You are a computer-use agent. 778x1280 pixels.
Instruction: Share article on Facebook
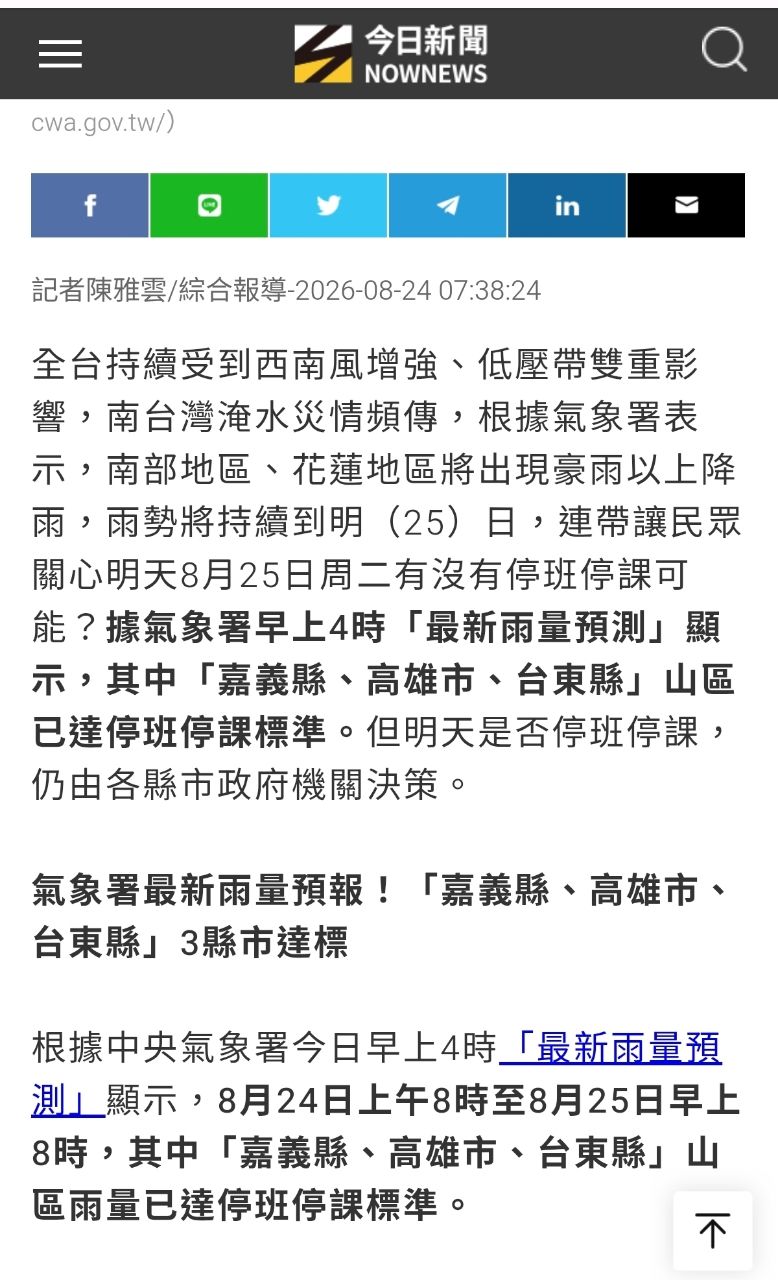90,205
